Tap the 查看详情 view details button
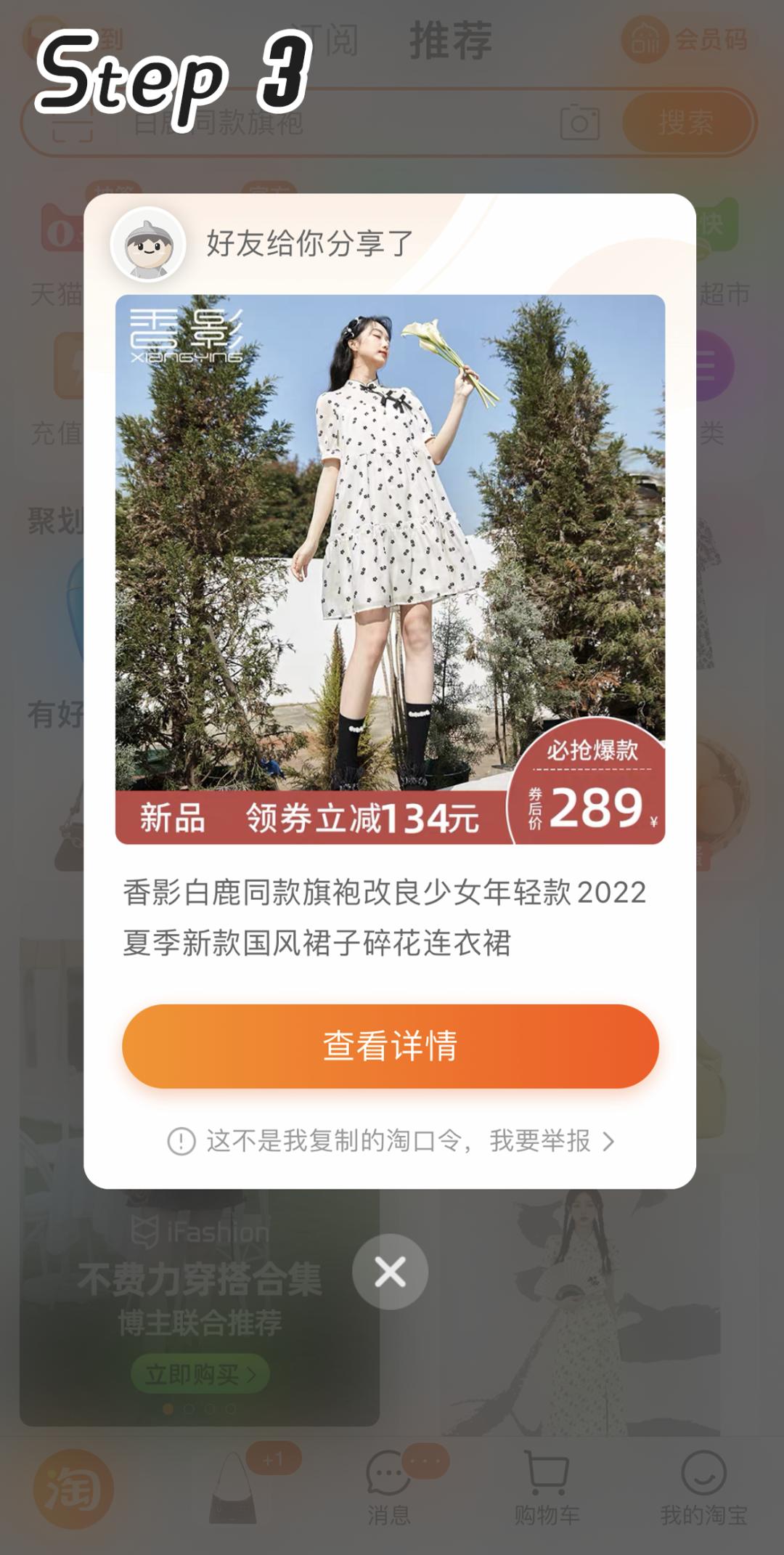The height and width of the screenshot is (1555, 784). pyautogui.click(x=392, y=1044)
